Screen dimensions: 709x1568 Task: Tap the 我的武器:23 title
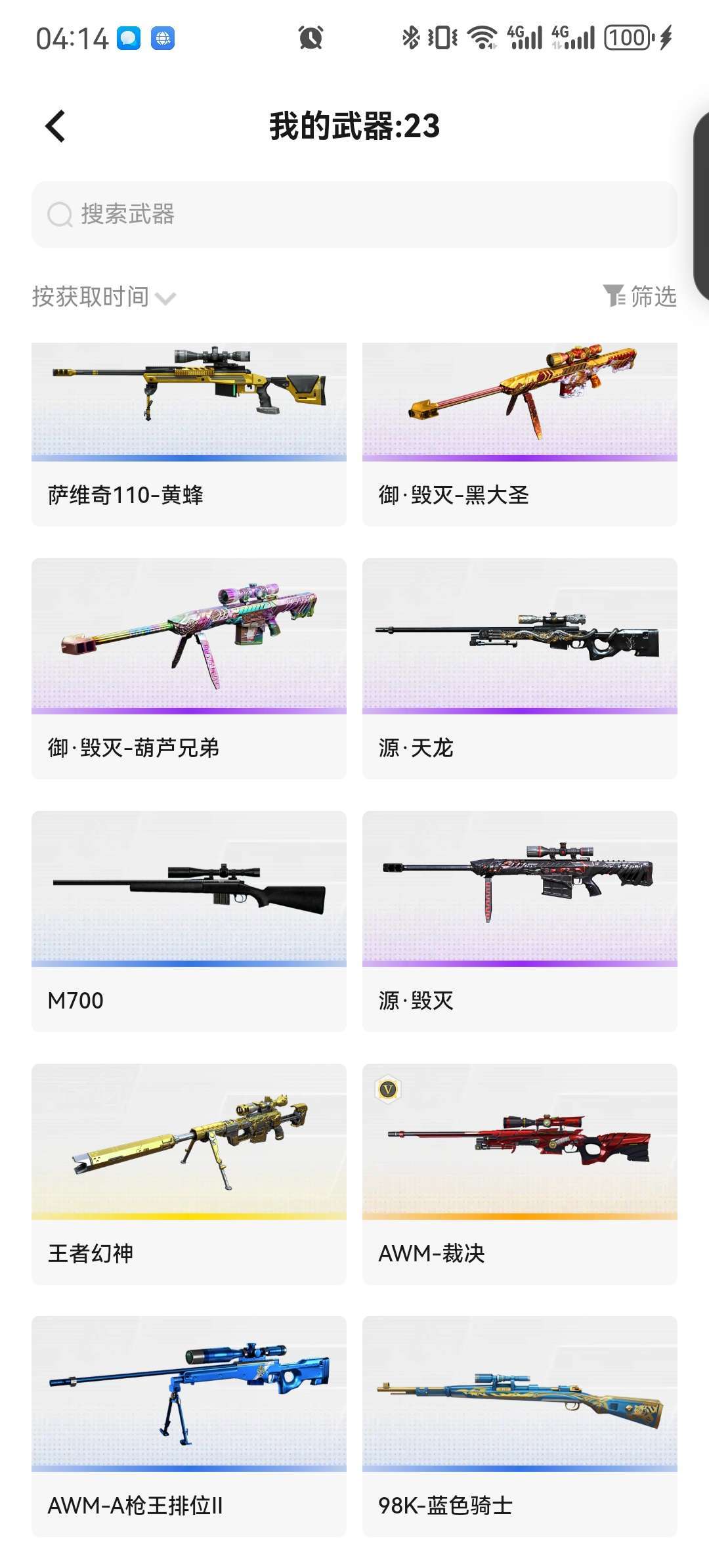(354, 126)
